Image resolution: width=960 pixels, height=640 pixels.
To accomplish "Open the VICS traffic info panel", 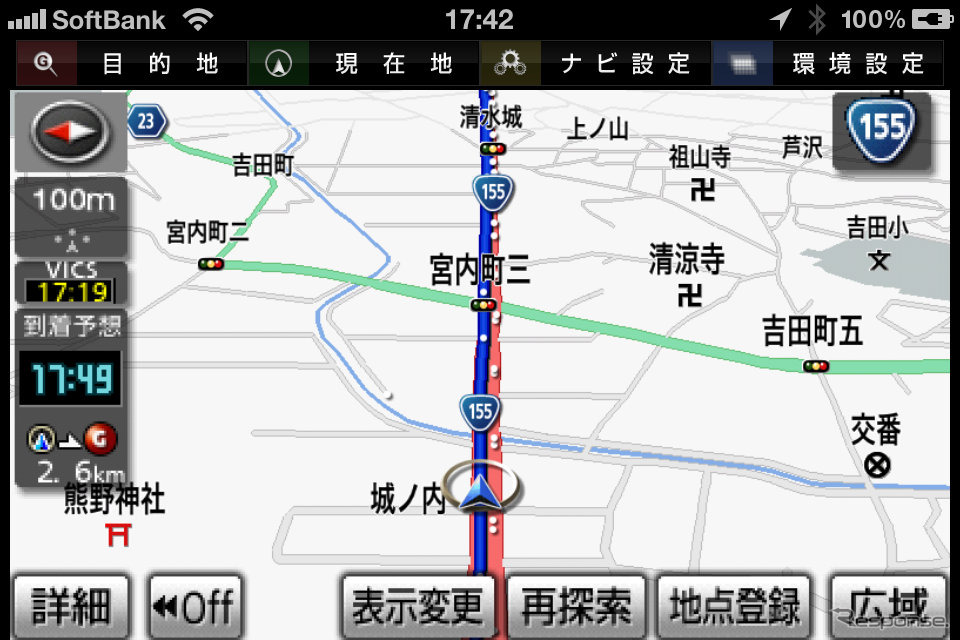I will click(x=71, y=283).
